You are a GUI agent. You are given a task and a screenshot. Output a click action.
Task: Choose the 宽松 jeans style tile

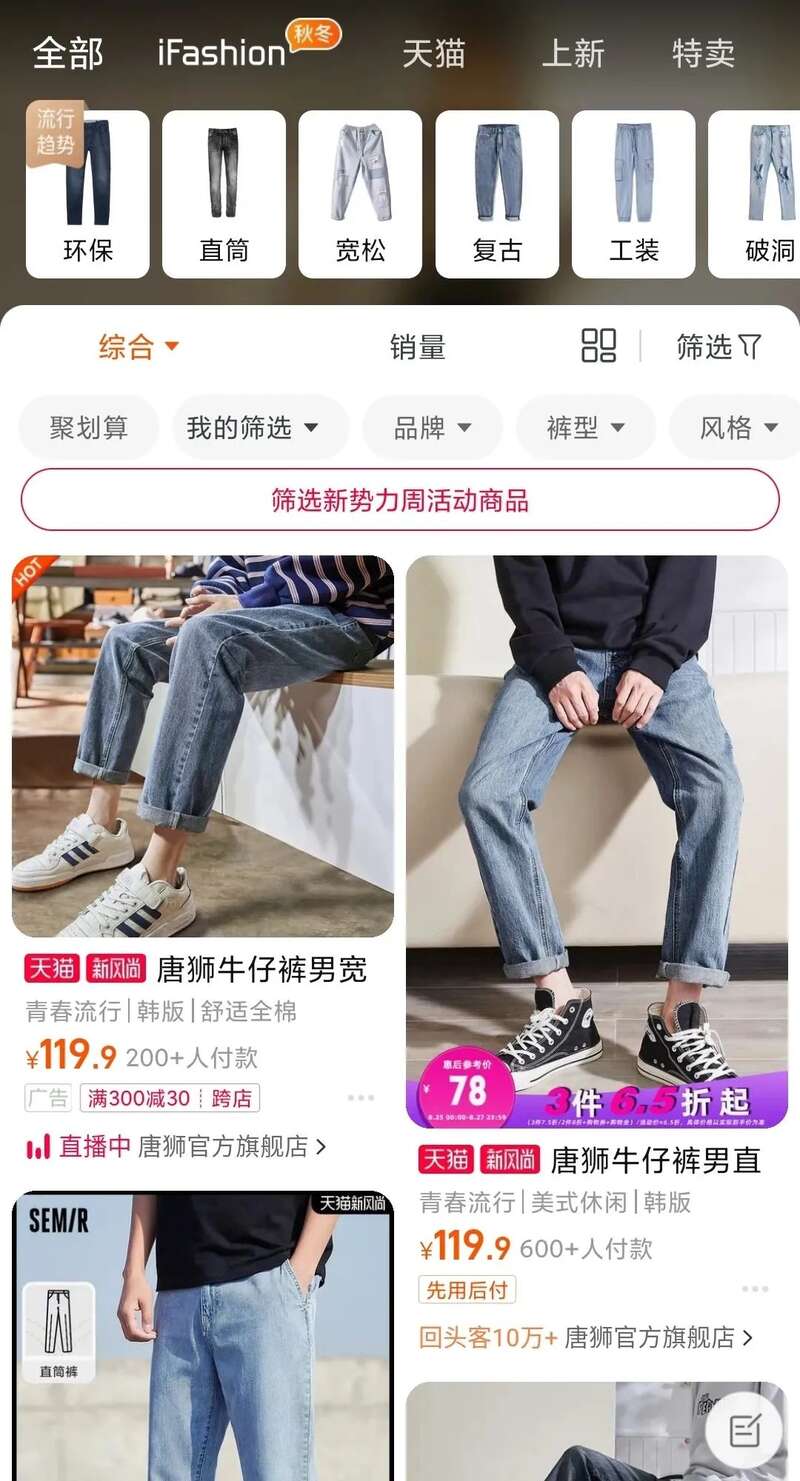[360, 194]
